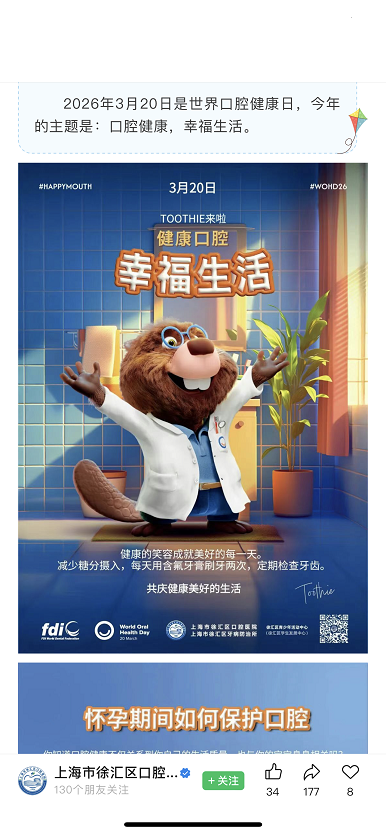Image resolution: width=386 pixels, height=834 pixels.
Task: Open the World Oral Health Day poster image
Action: pyautogui.click(x=193, y=408)
